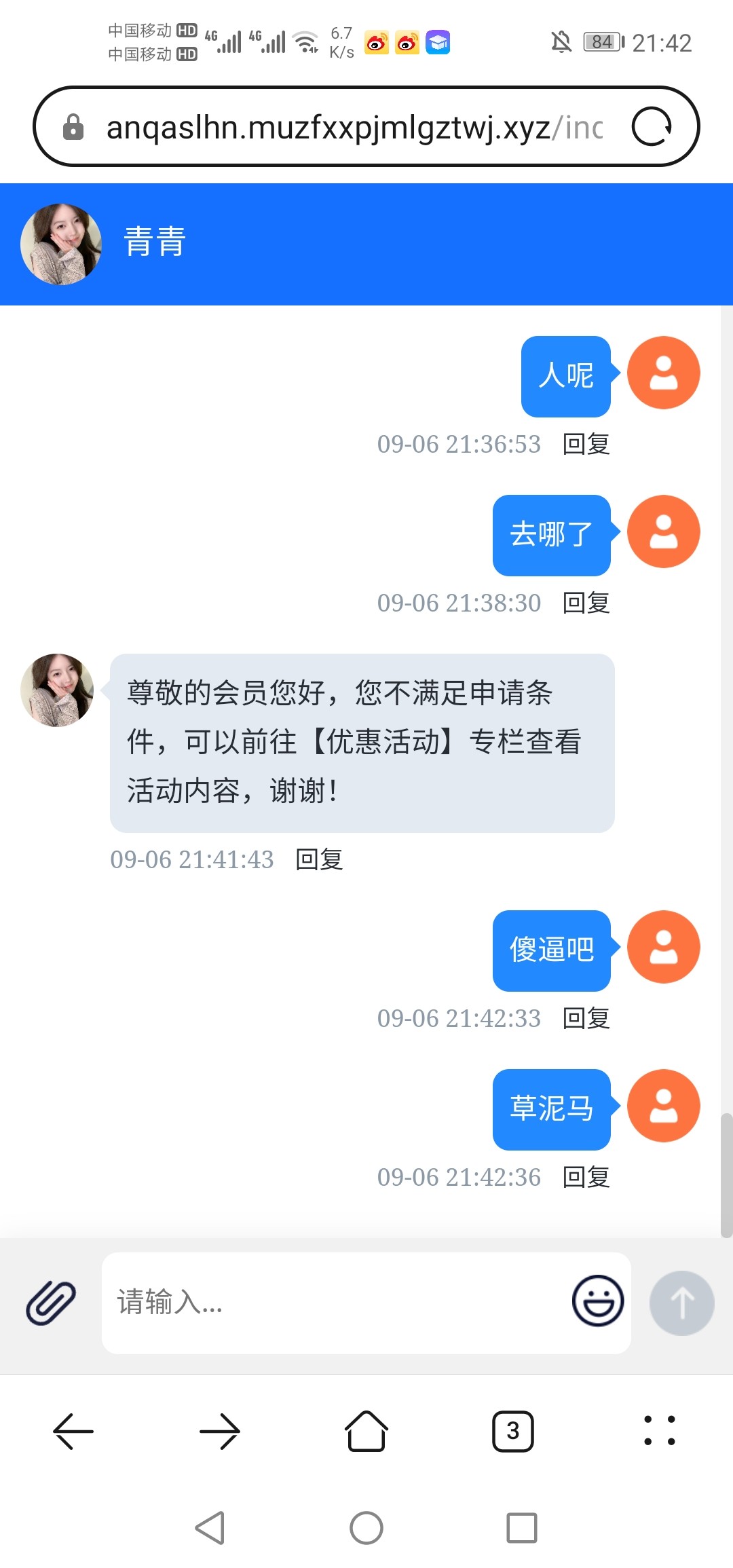Tap the send arrow button
This screenshot has width=733, height=1568.
(681, 1303)
